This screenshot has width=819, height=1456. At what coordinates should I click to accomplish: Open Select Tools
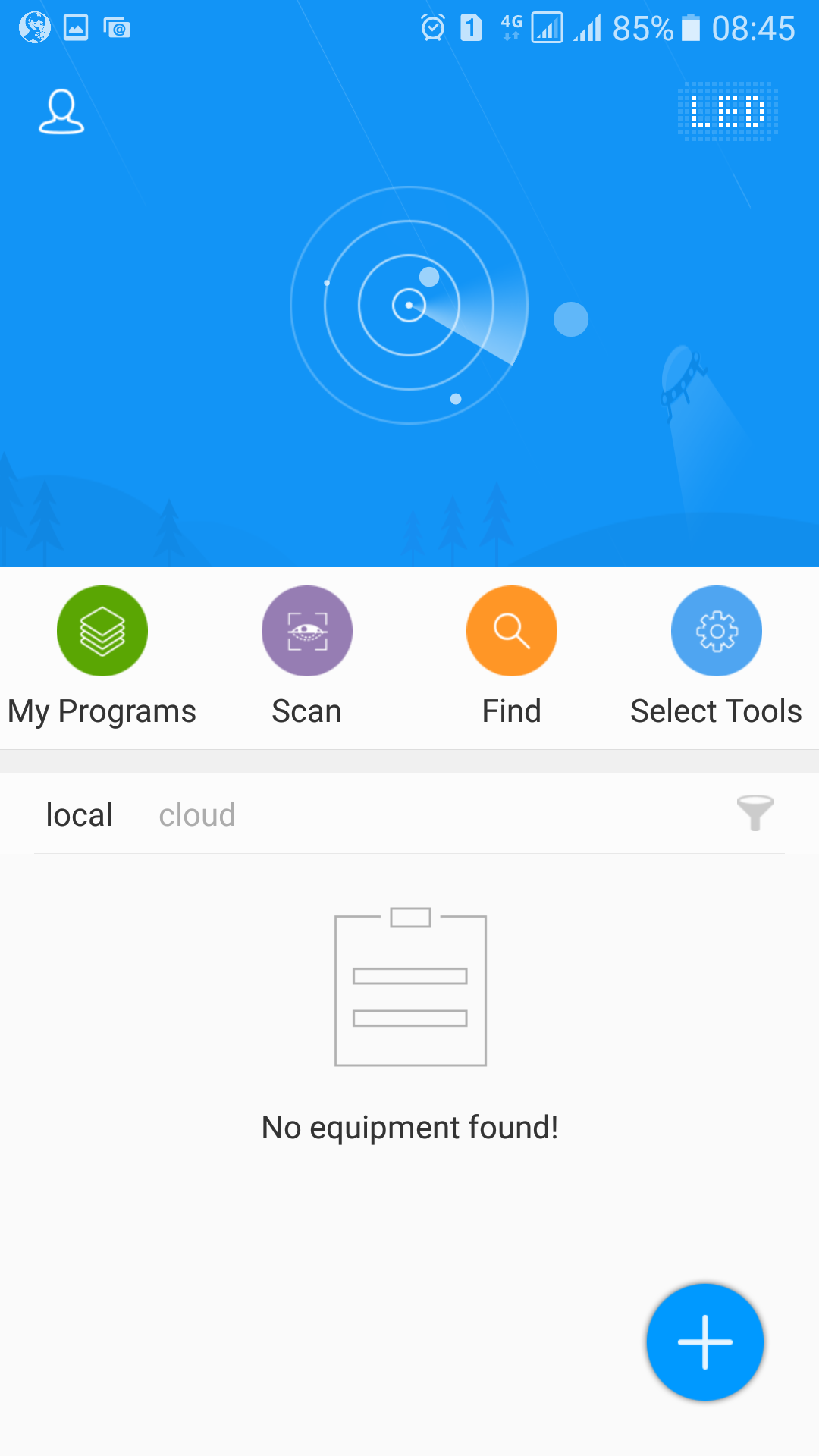717,631
